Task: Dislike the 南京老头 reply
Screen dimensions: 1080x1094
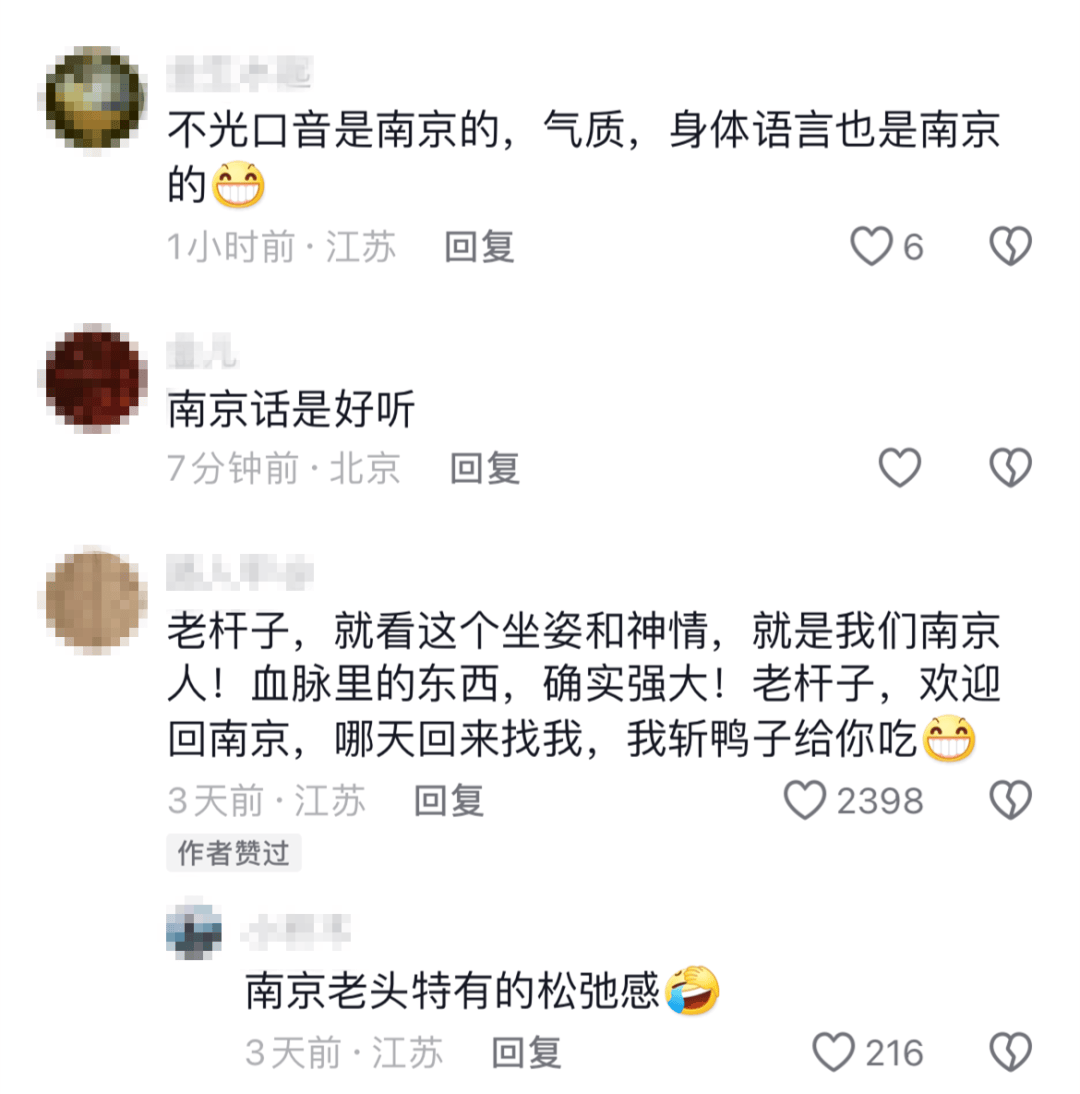Action: click(x=1010, y=1052)
